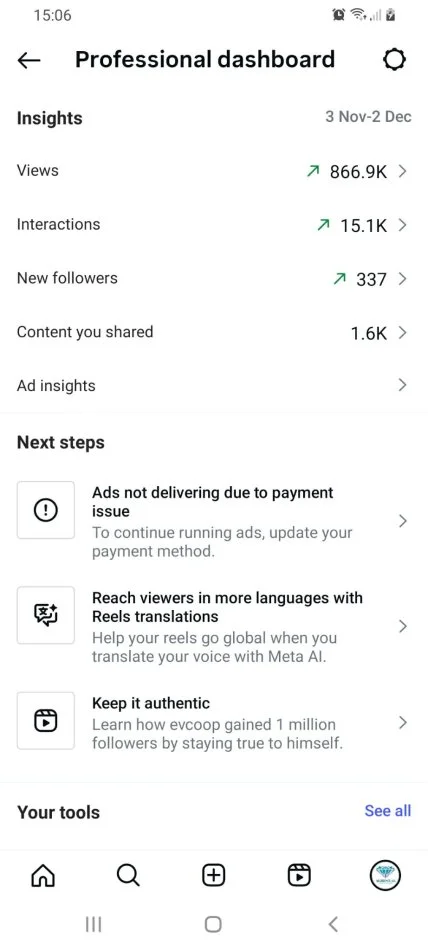This screenshot has height=950, width=428.
Task: Switch to the Search tab
Action: click(128, 875)
